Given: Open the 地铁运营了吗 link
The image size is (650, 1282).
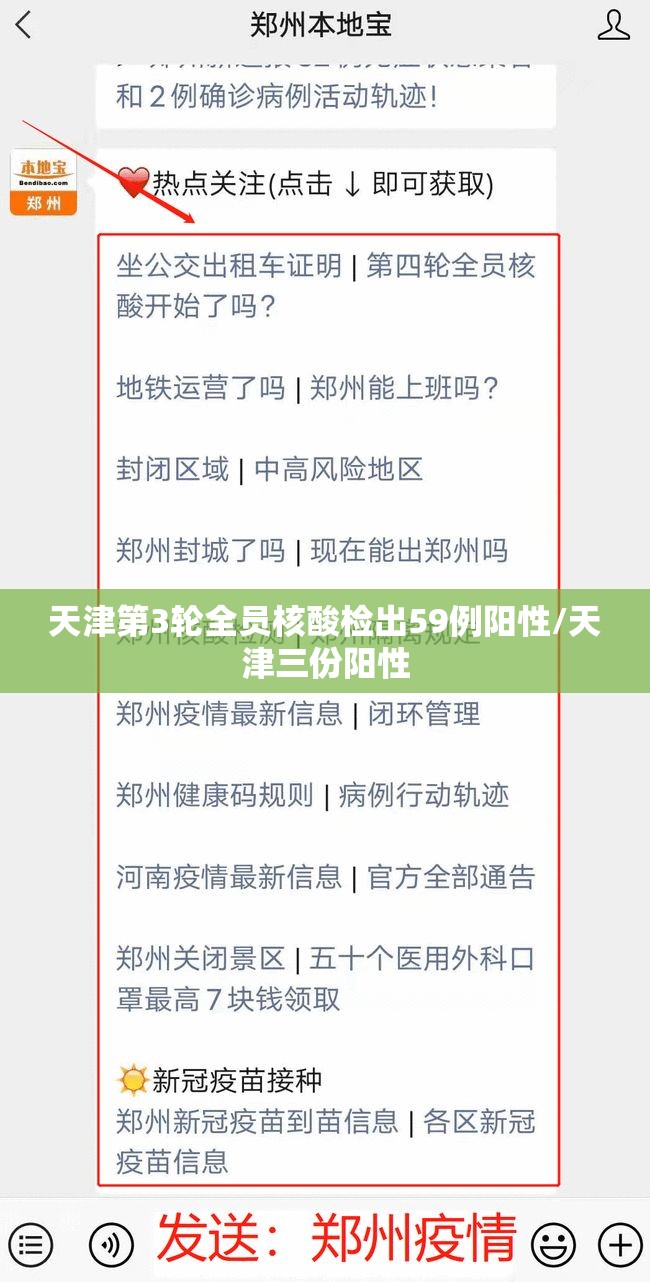Looking at the screenshot, I should click(201, 388).
